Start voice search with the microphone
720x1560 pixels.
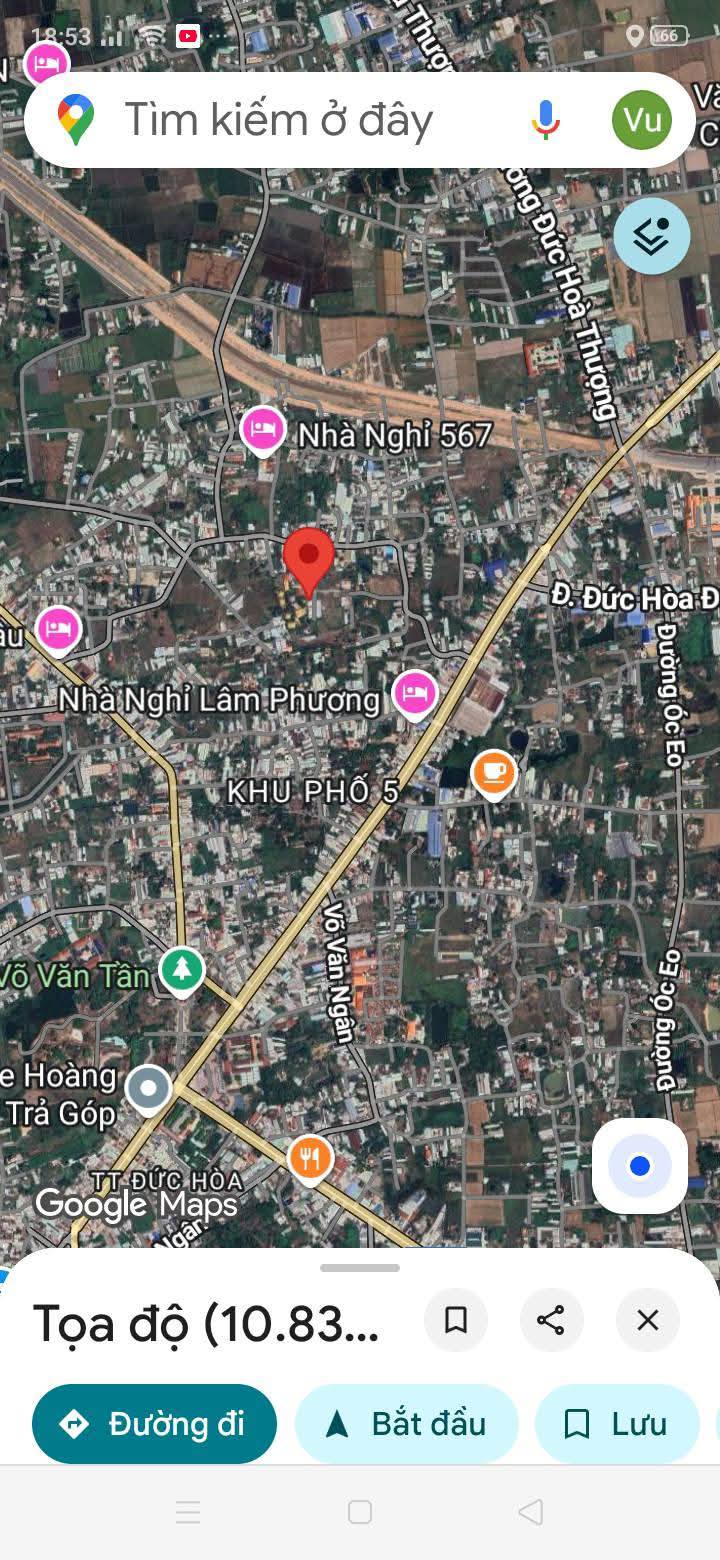point(545,120)
